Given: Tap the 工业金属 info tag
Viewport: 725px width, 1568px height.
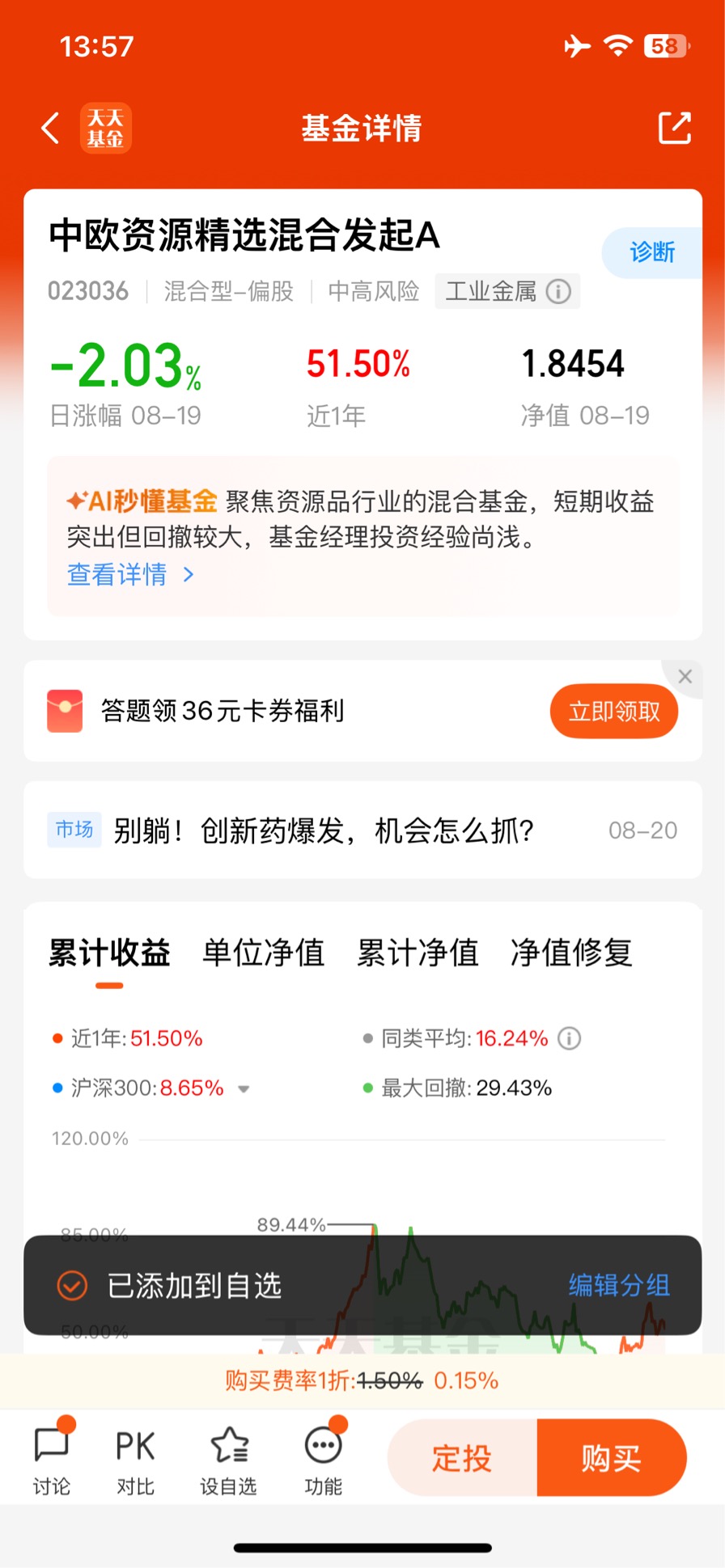Looking at the screenshot, I should [x=507, y=291].
